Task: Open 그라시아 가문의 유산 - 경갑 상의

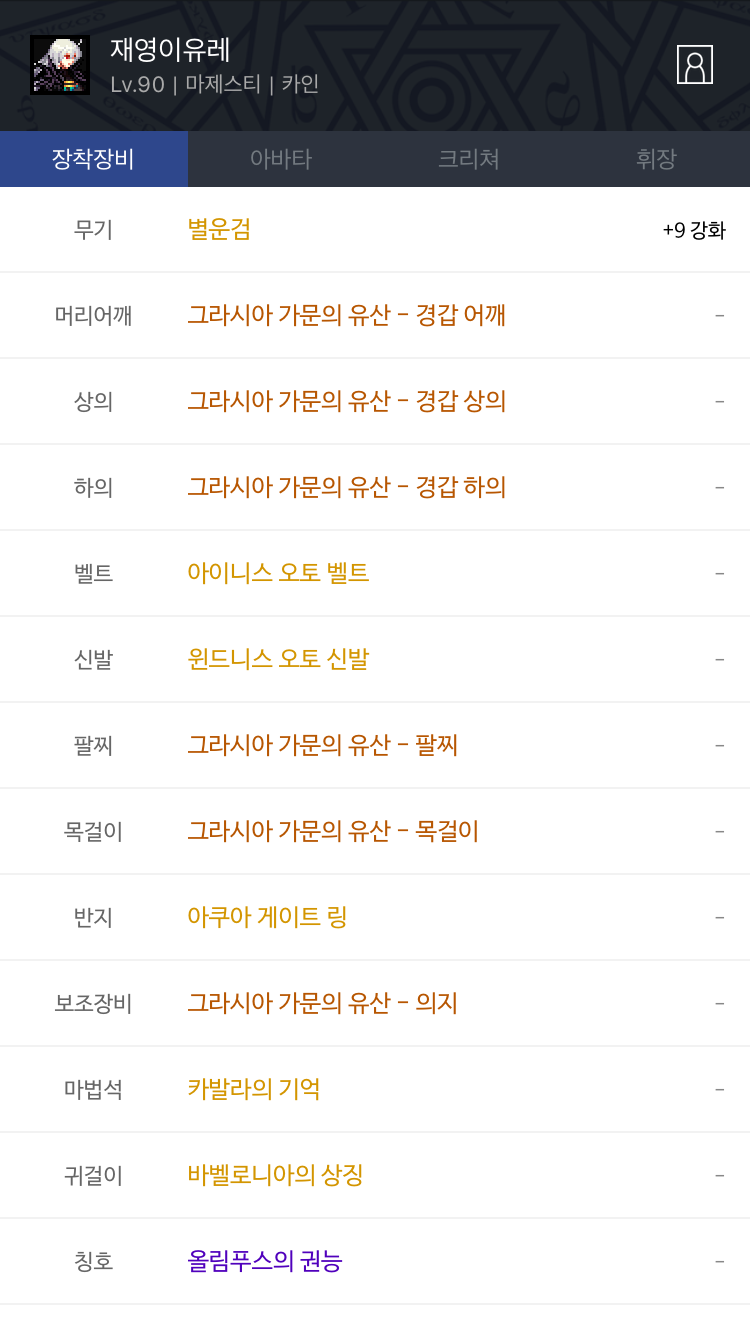Action: (x=375, y=401)
